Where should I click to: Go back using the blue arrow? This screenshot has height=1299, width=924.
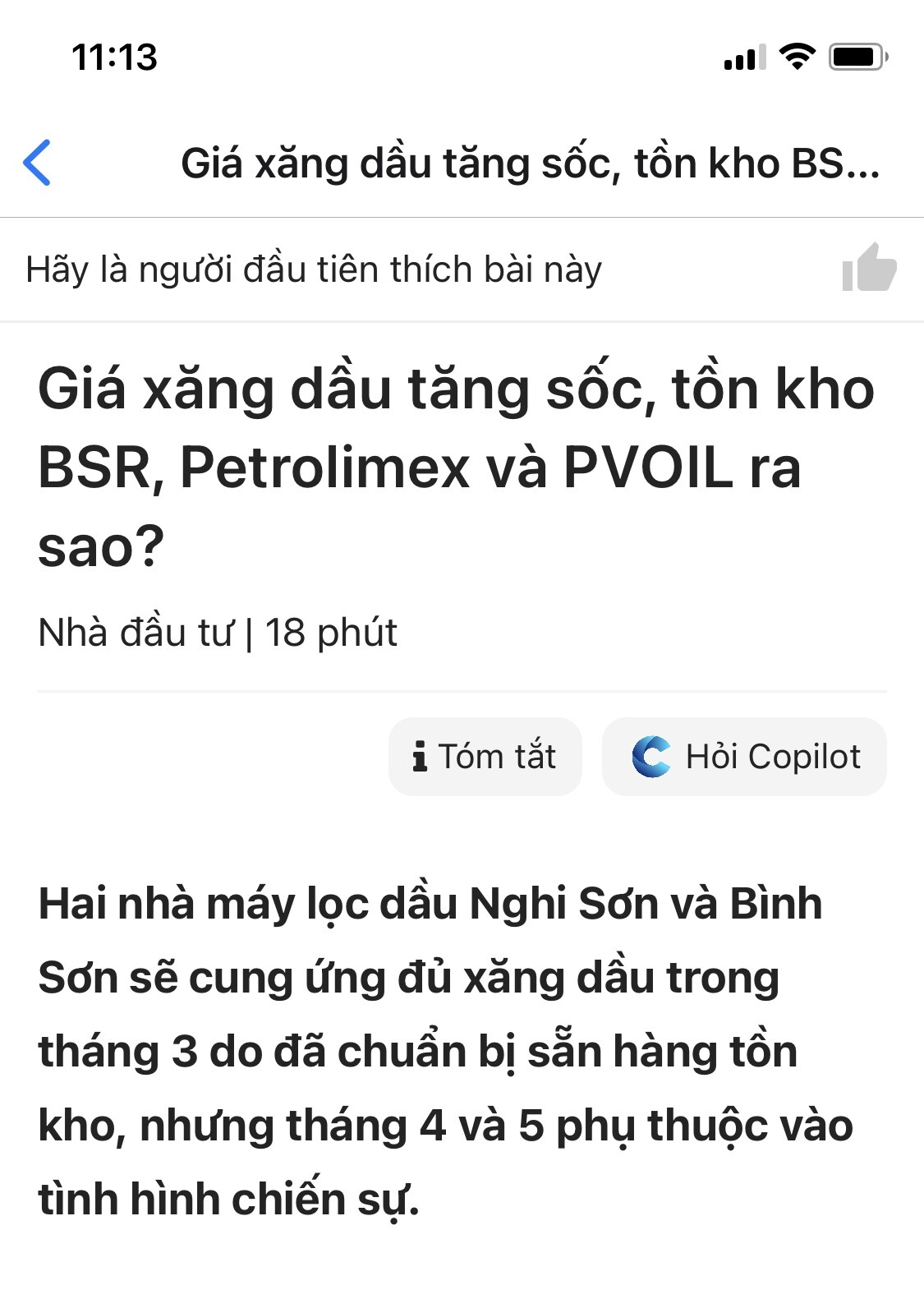(x=38, y=163)
